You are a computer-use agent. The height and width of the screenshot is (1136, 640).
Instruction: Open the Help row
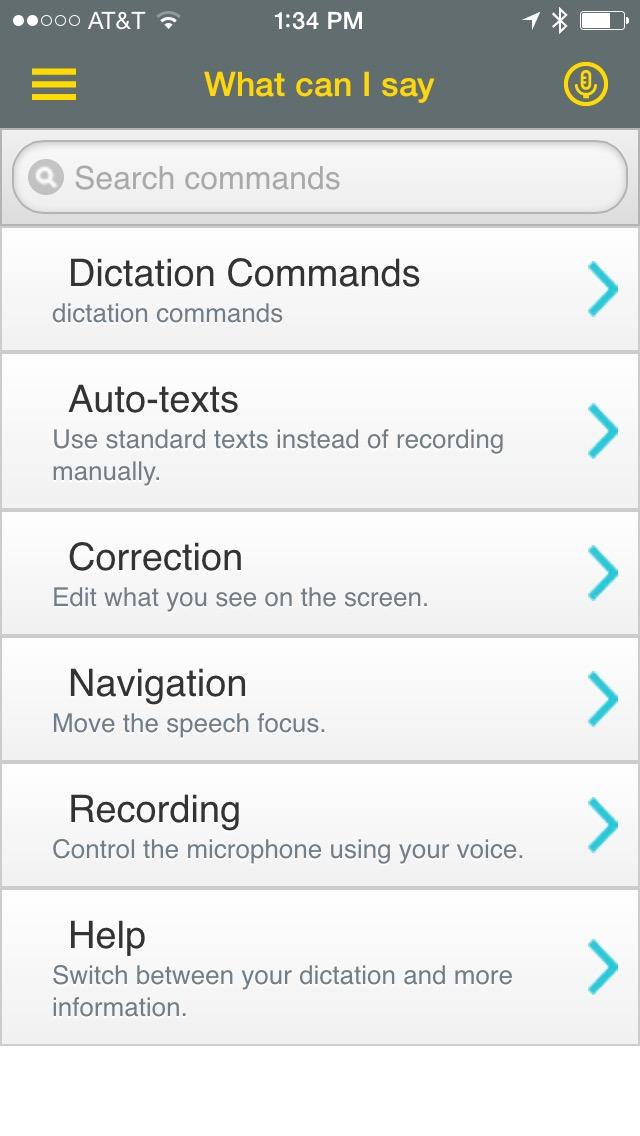tap(320, 967)
